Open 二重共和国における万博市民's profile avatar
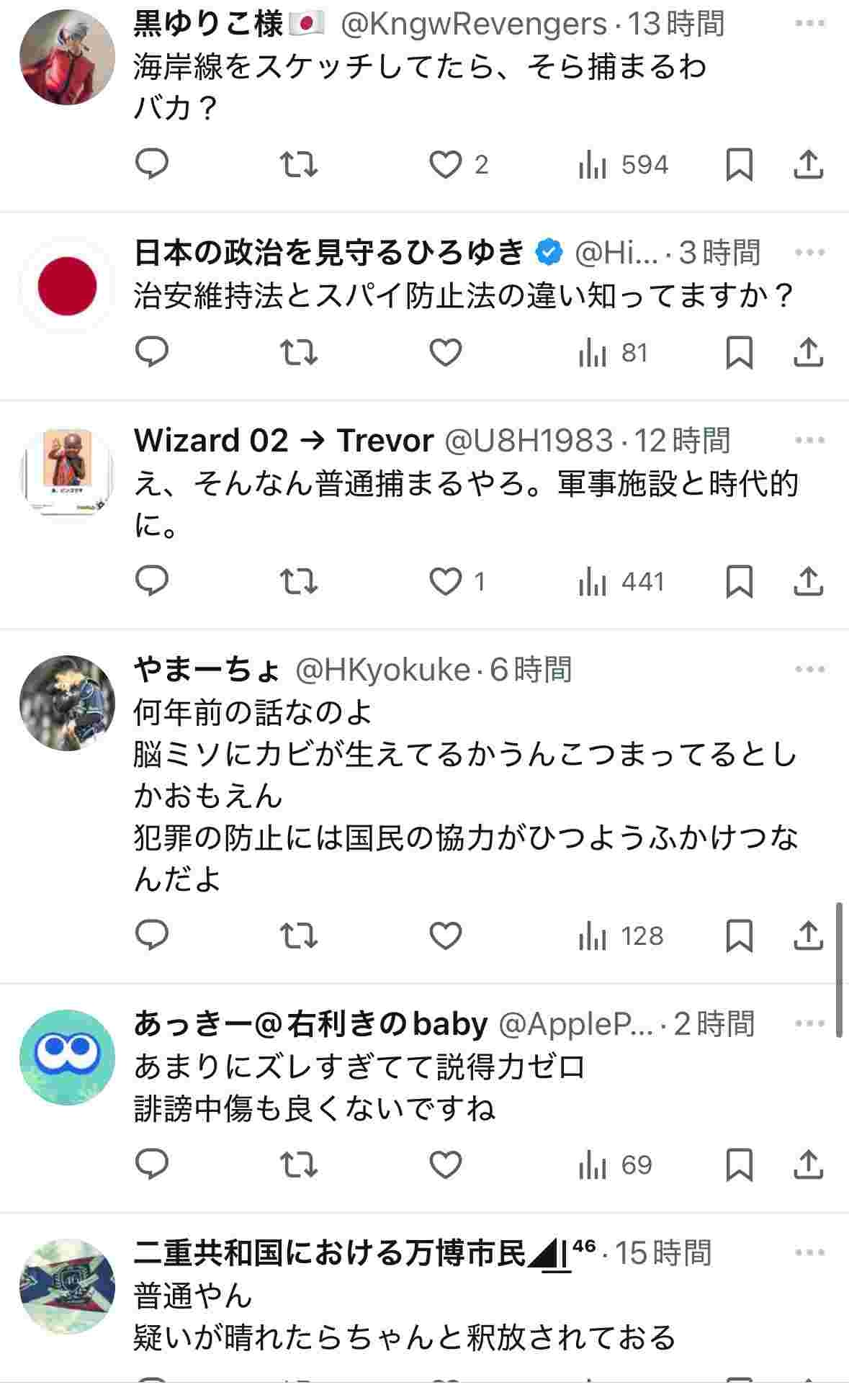The width and height of the screenshot is (849, 1400). pyautogui.click(x=67, y=1285)
